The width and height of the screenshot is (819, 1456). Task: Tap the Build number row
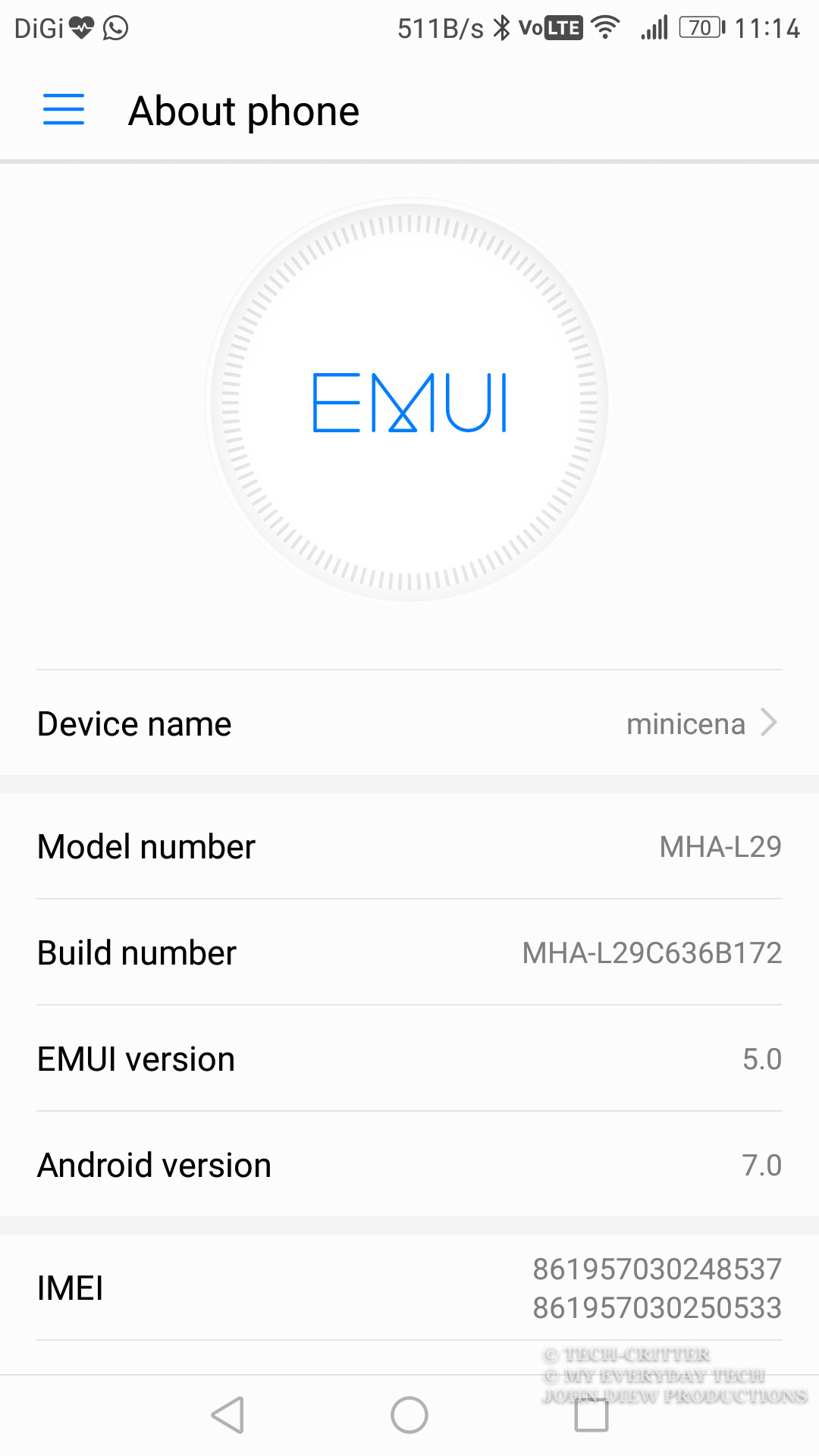tap(409, 952)
